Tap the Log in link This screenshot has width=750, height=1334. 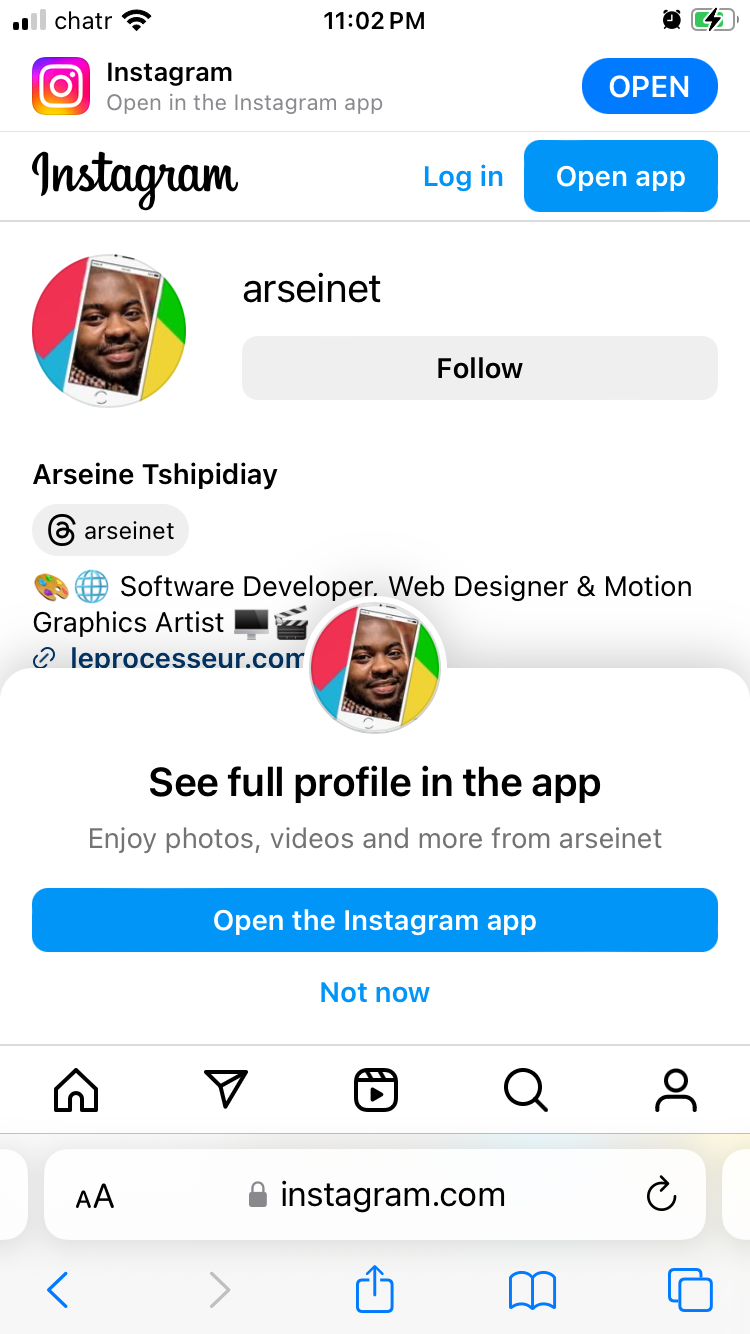pyautogui.click(x=463, y=176)
